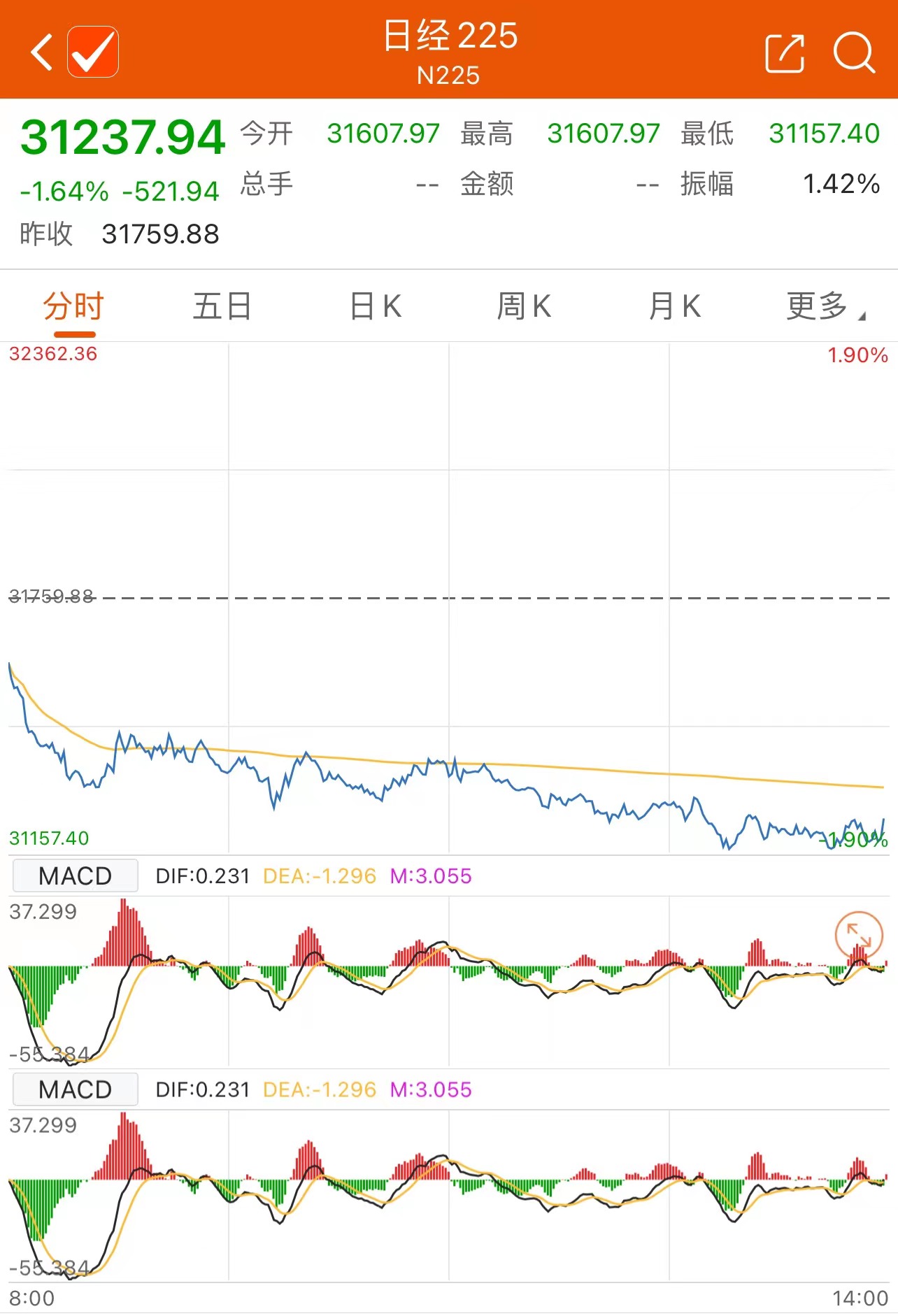Select the 分时 chart tab
Viewport: 898px width, 1316px height.
point(73,307)
